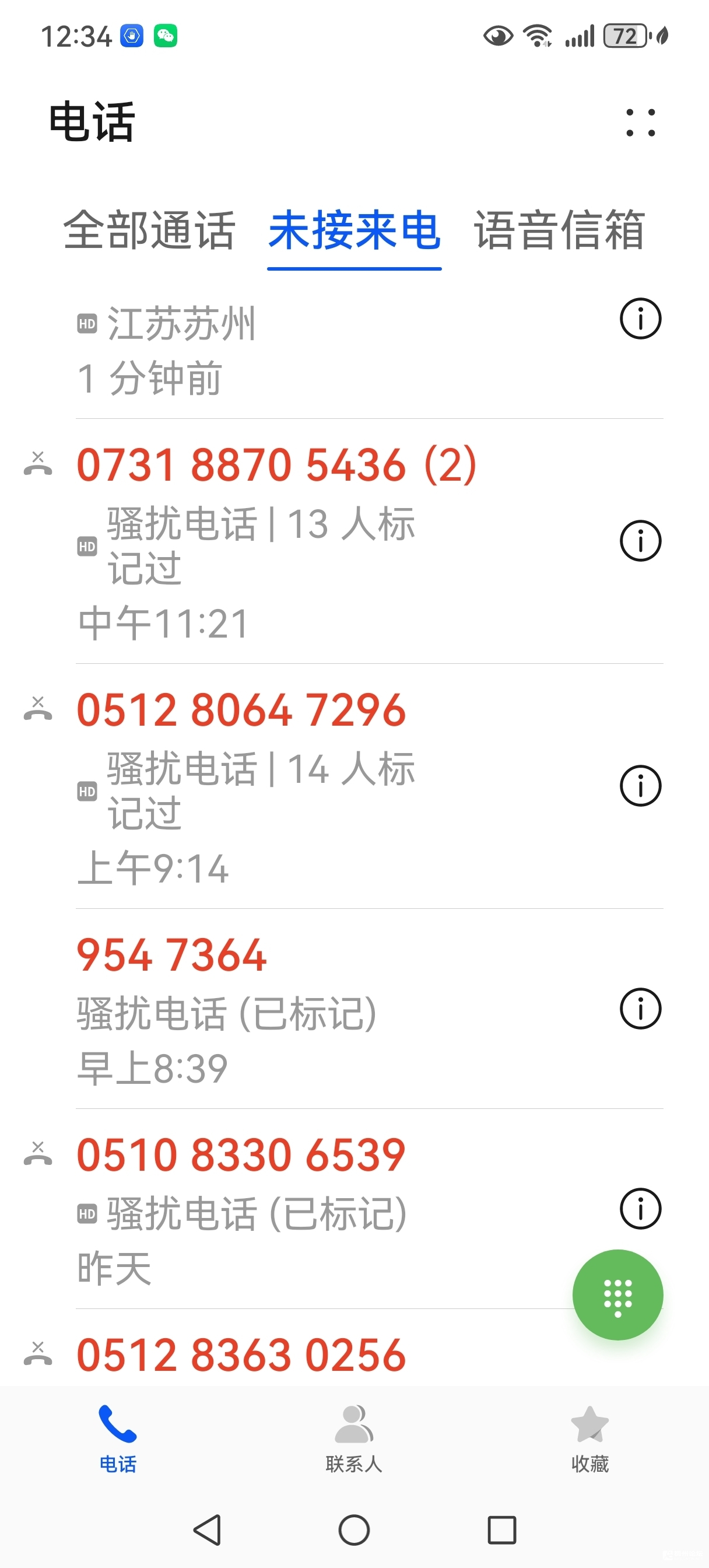
Task: View info for the 江苏苏州 call
Action: tap(640, 318)
